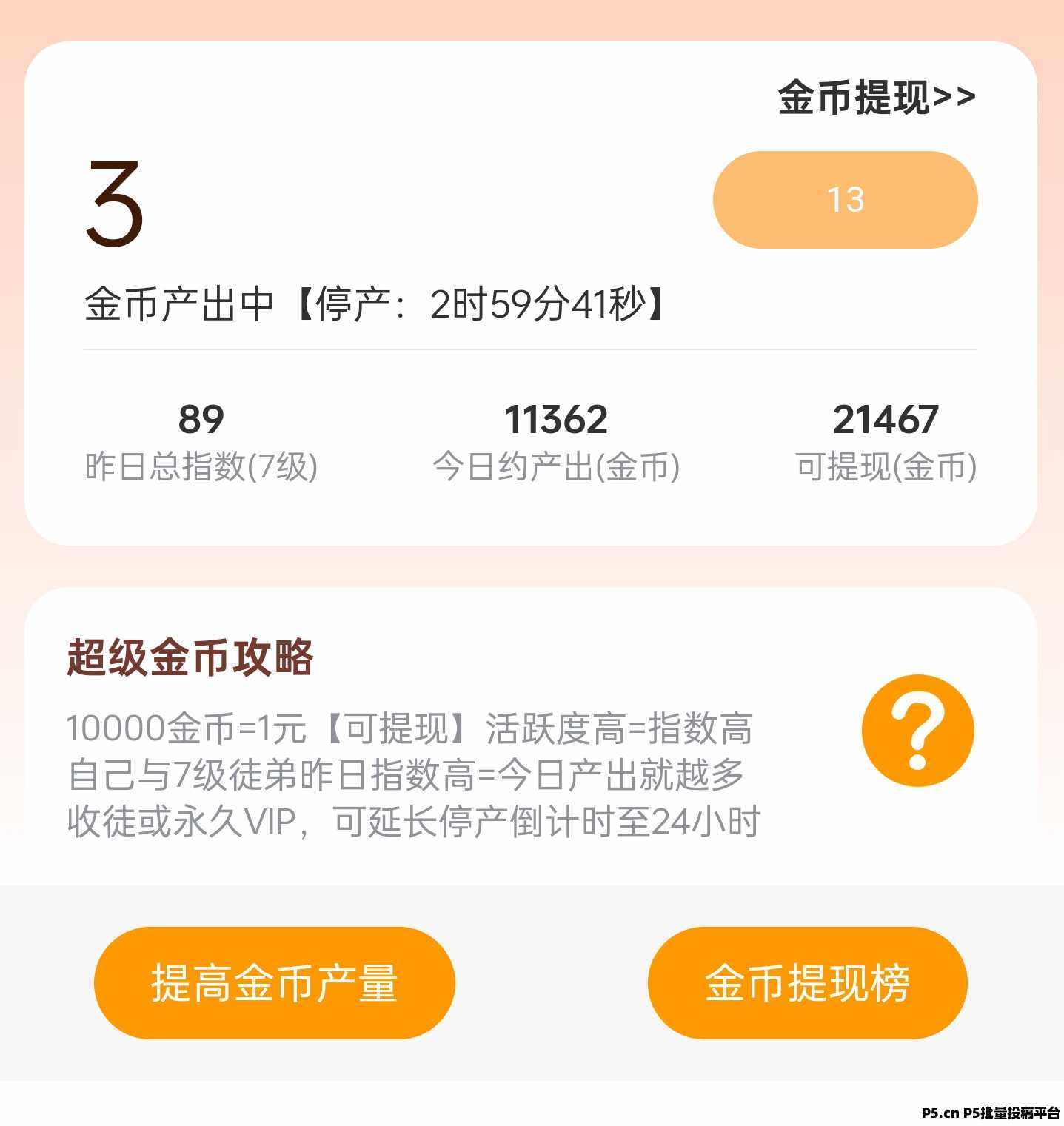Tap the orange 13 collect button
Image resolution: width=1064 pixels, height=1126 pixels.
(x=845, y=200)
